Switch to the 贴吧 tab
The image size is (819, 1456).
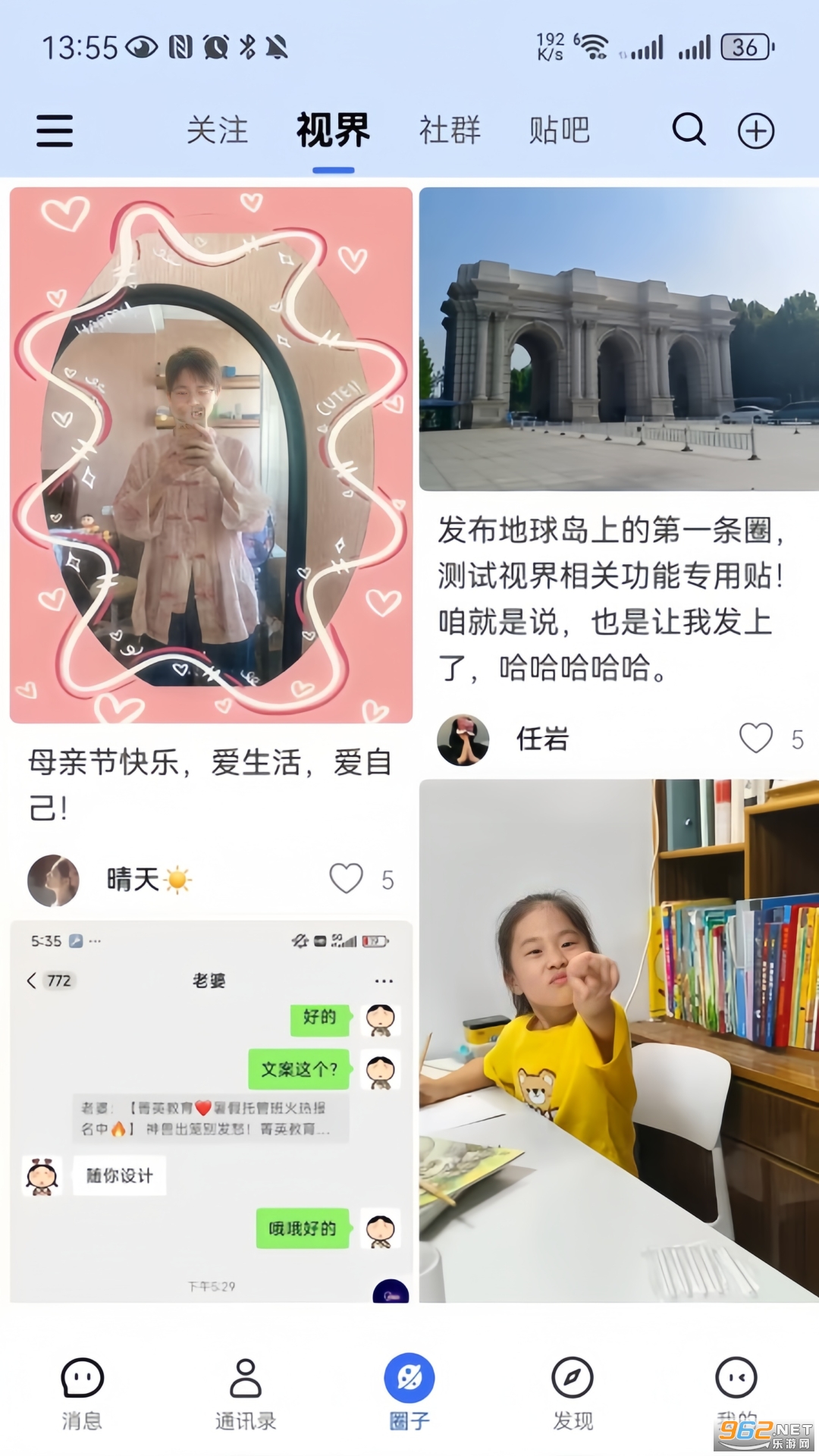coord(559,130)
